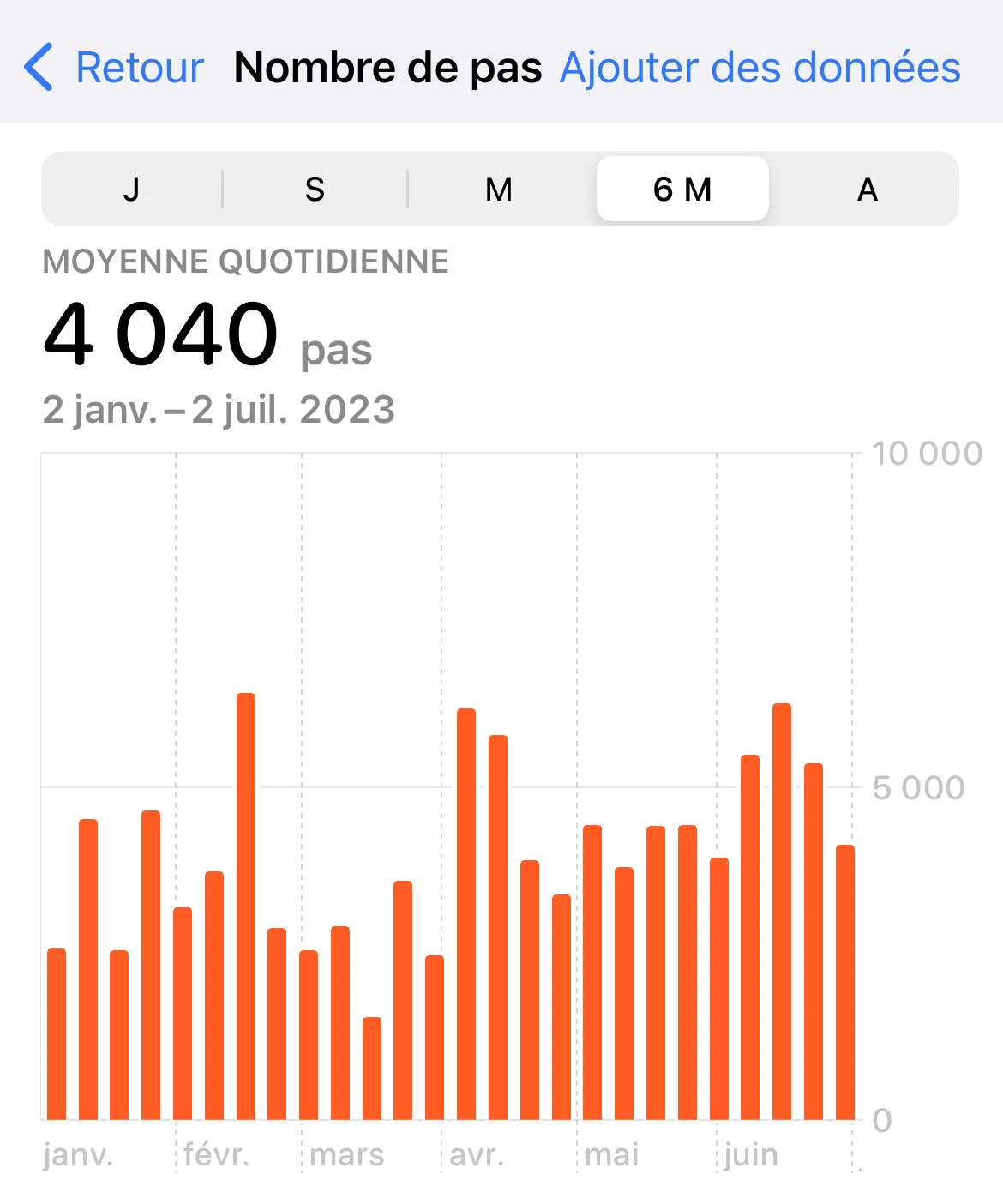Tap Ajouter des données
The height and width of the screenshot is (1204, 1003).
point(760,68)
